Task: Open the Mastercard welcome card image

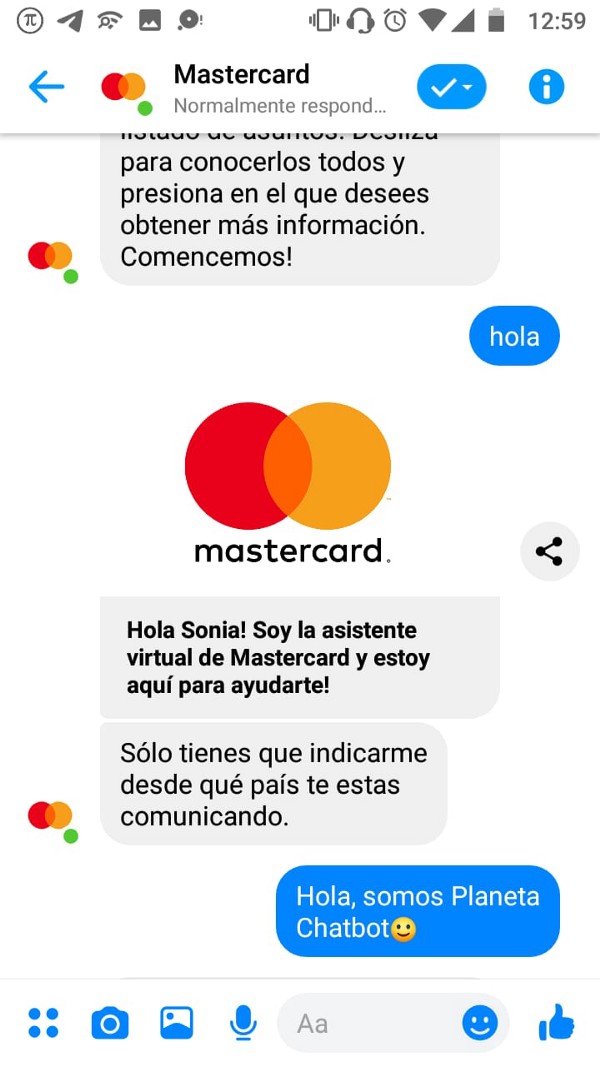Action: [288, 482]
